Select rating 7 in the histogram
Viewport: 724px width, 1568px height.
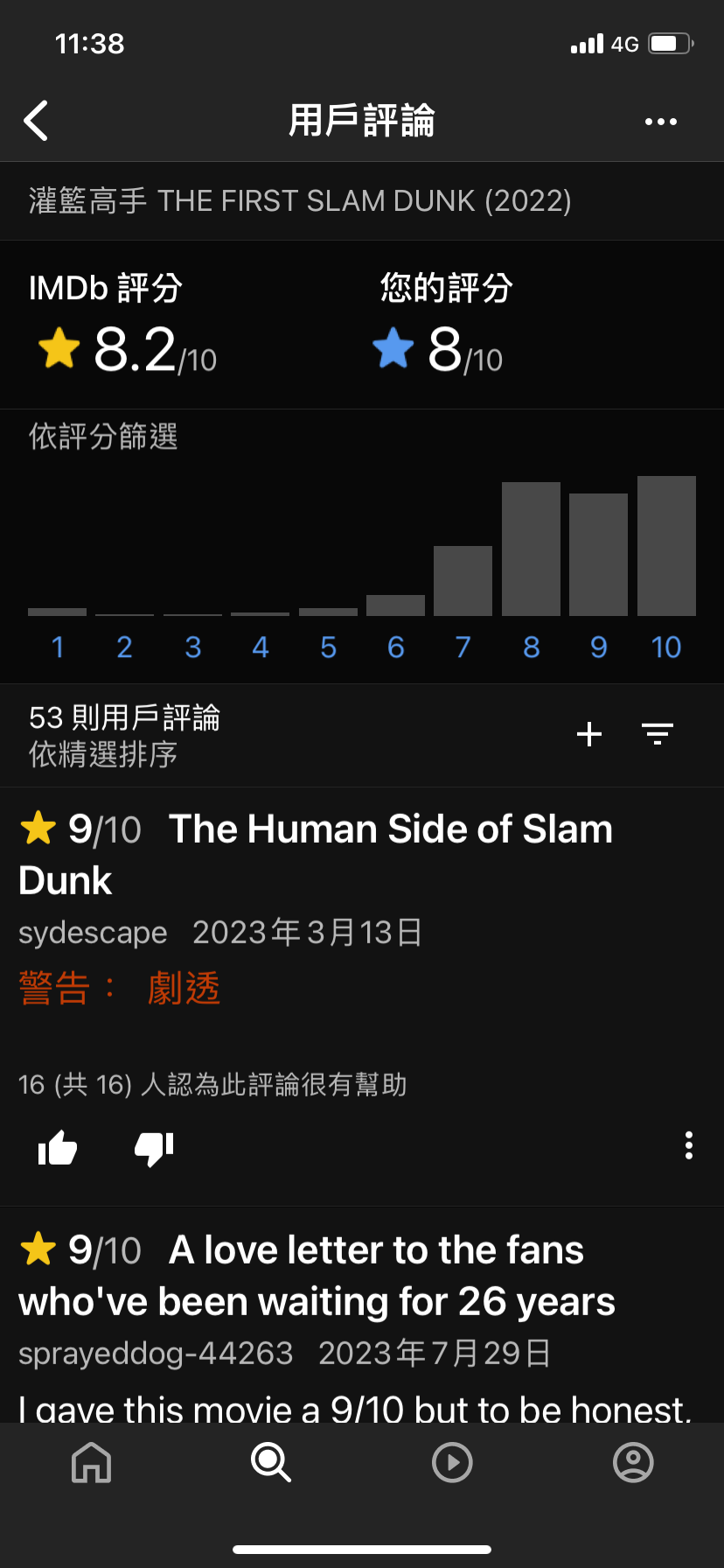click(x=463, y=647)
